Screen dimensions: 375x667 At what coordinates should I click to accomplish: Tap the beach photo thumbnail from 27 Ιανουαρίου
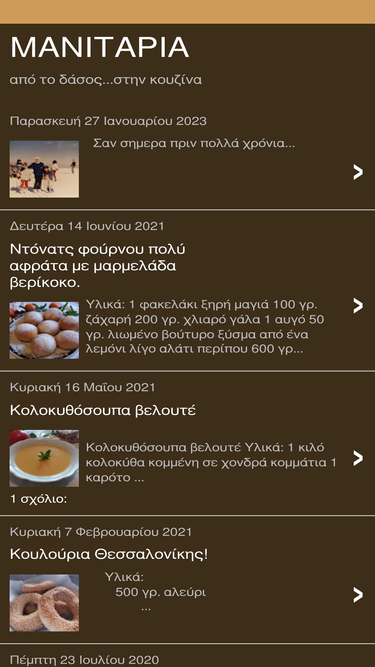[44, 169]
